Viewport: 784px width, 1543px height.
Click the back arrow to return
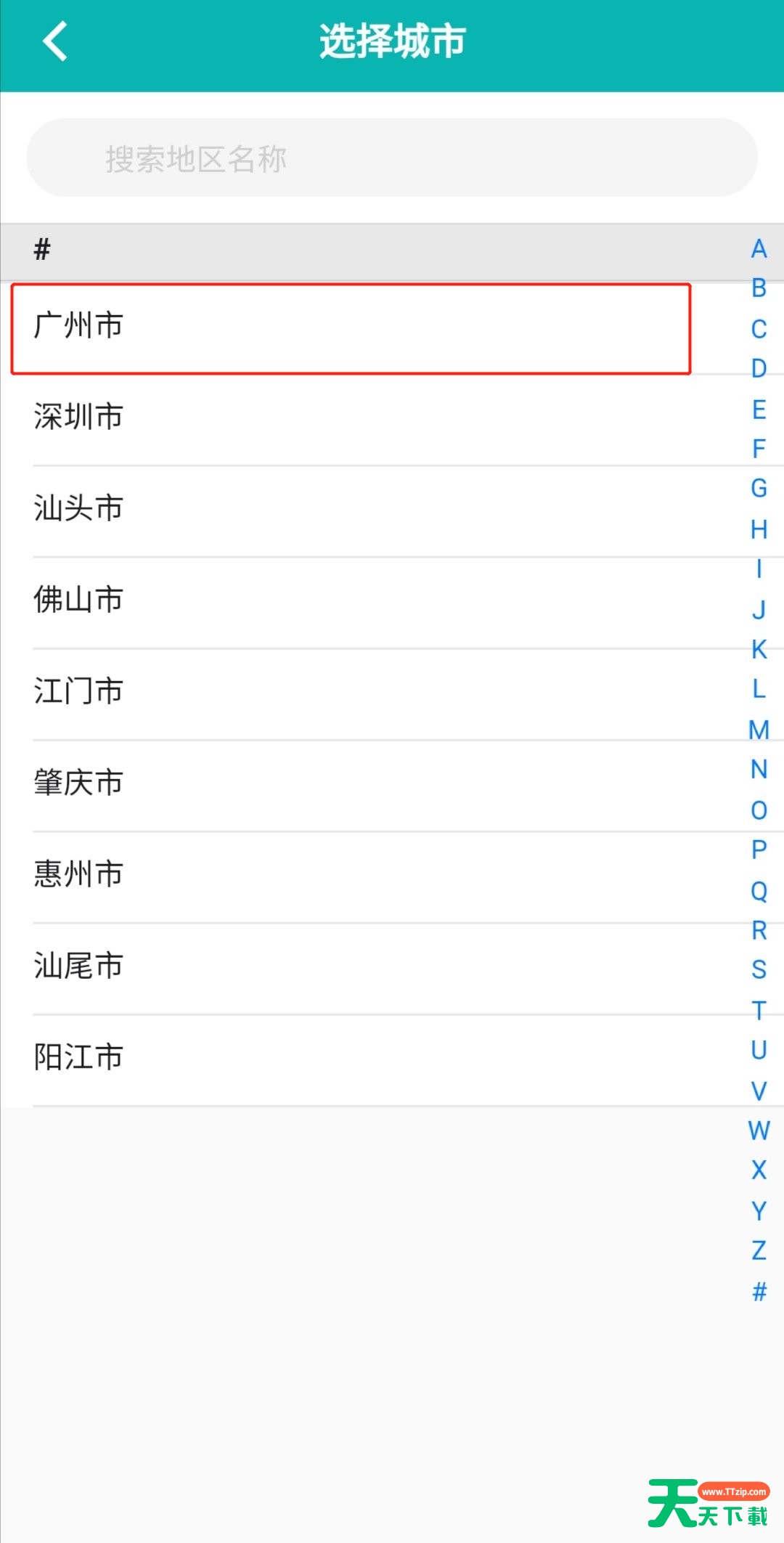[54, 41]
